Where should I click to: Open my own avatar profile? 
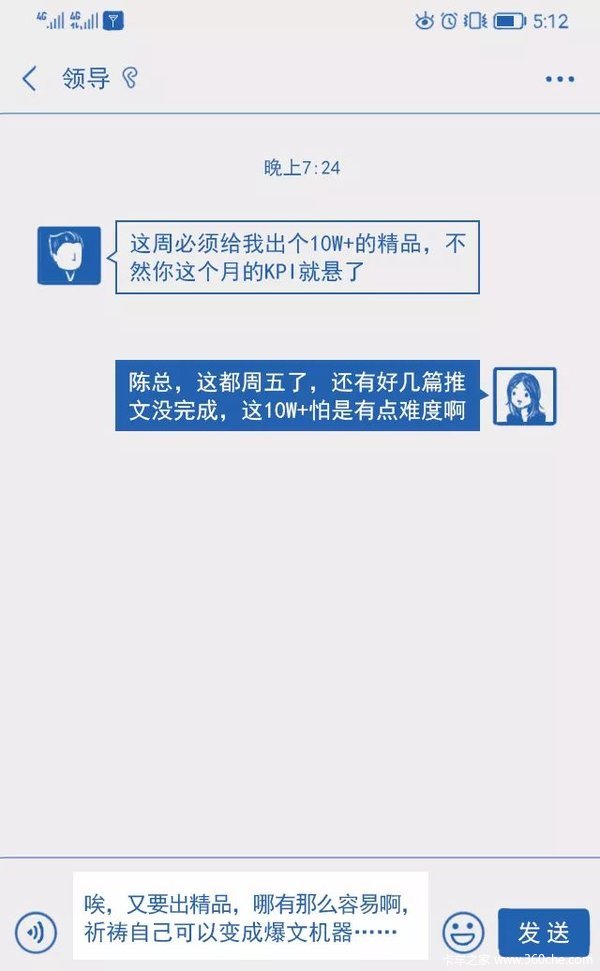(525, 396)
